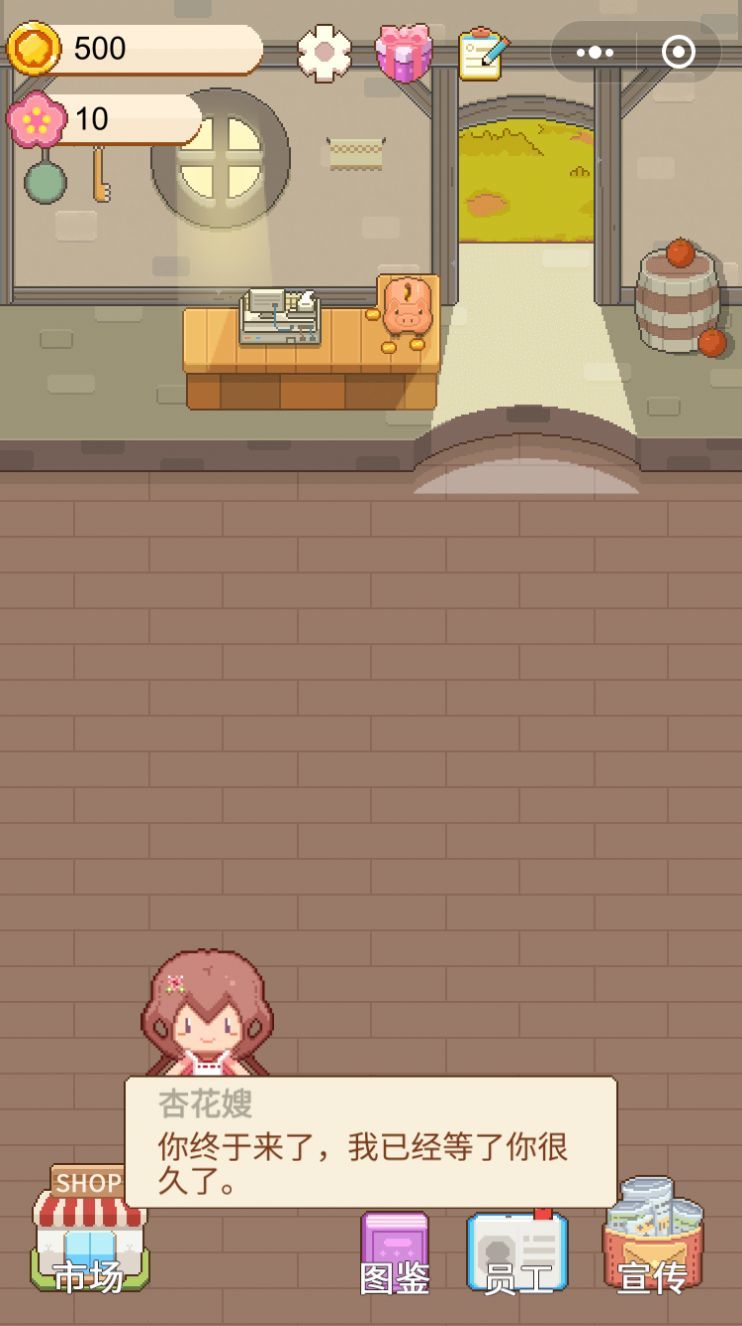Open the task clipboard icon

pos(483,53)
